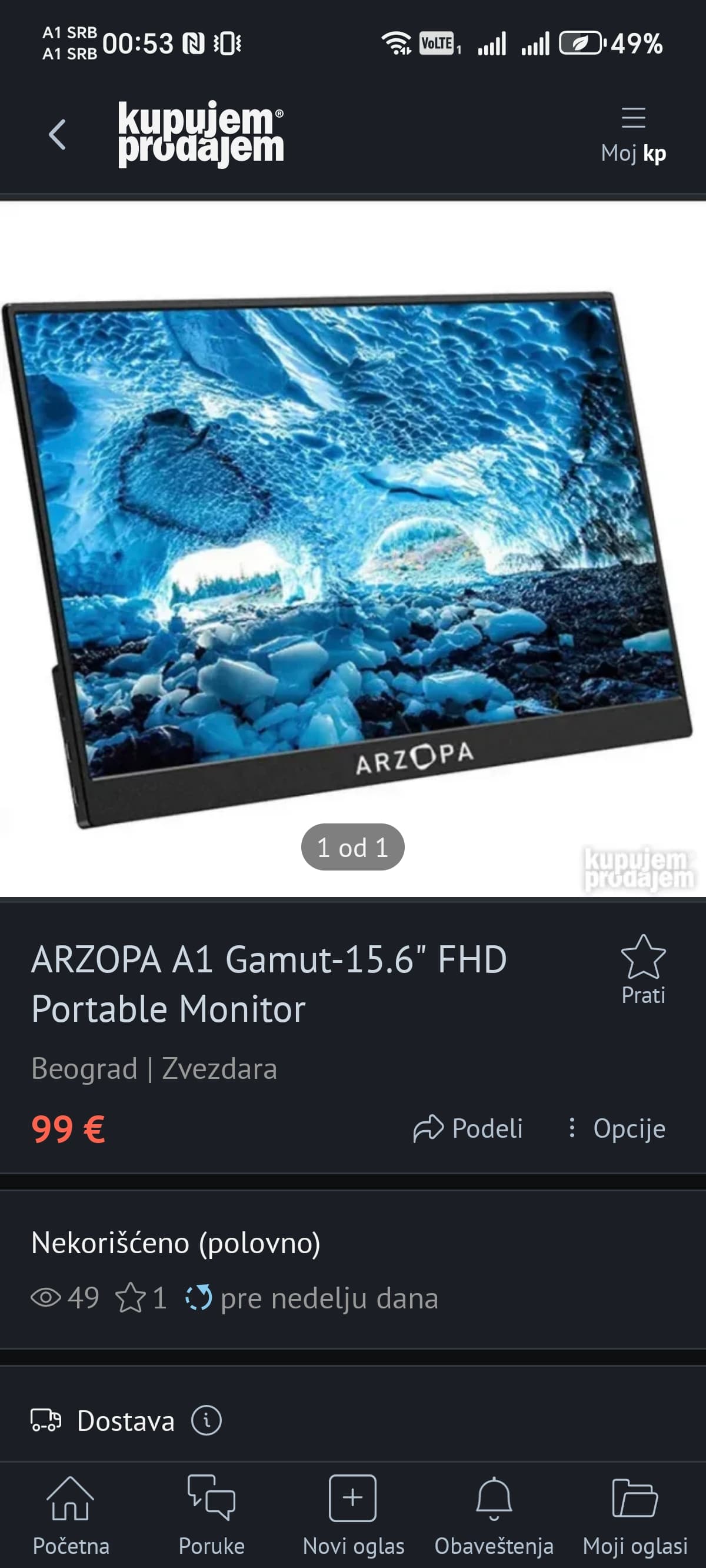Open the Opcije options menu
Viewport: 706px width, 1568px height.
[x=616, y=1128]
